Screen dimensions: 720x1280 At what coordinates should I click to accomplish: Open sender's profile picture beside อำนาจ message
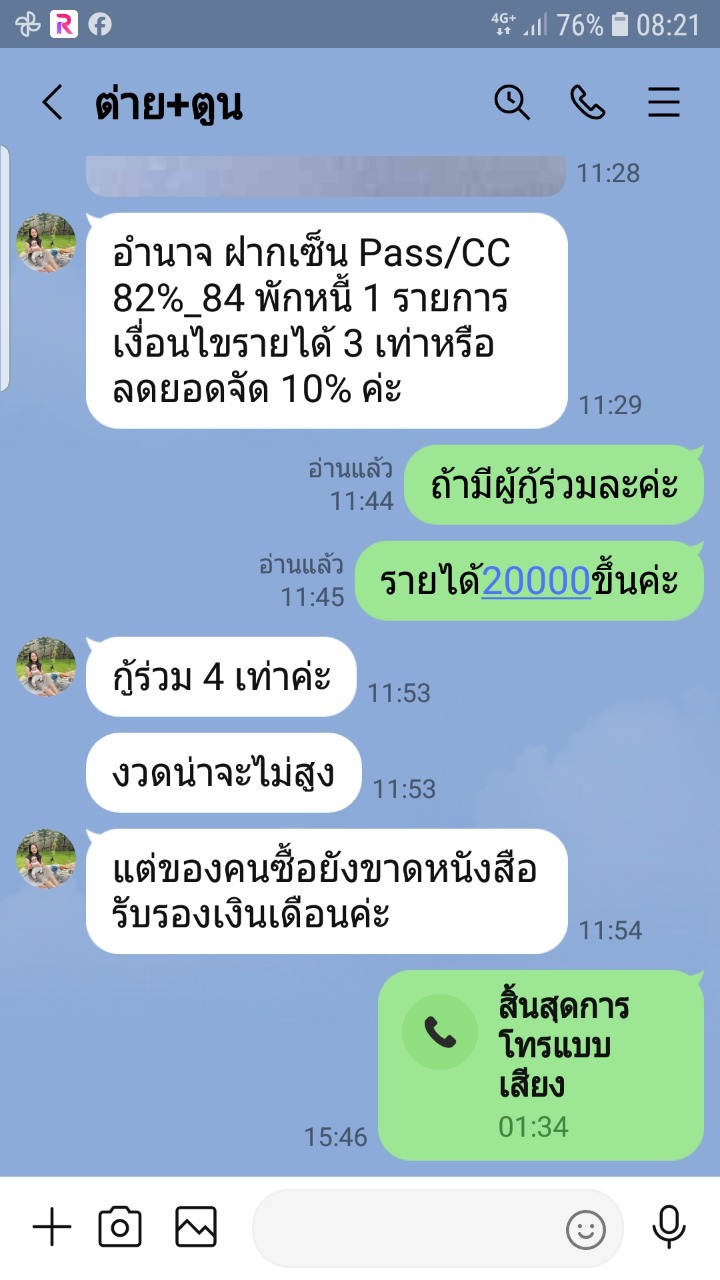(46, 243)
